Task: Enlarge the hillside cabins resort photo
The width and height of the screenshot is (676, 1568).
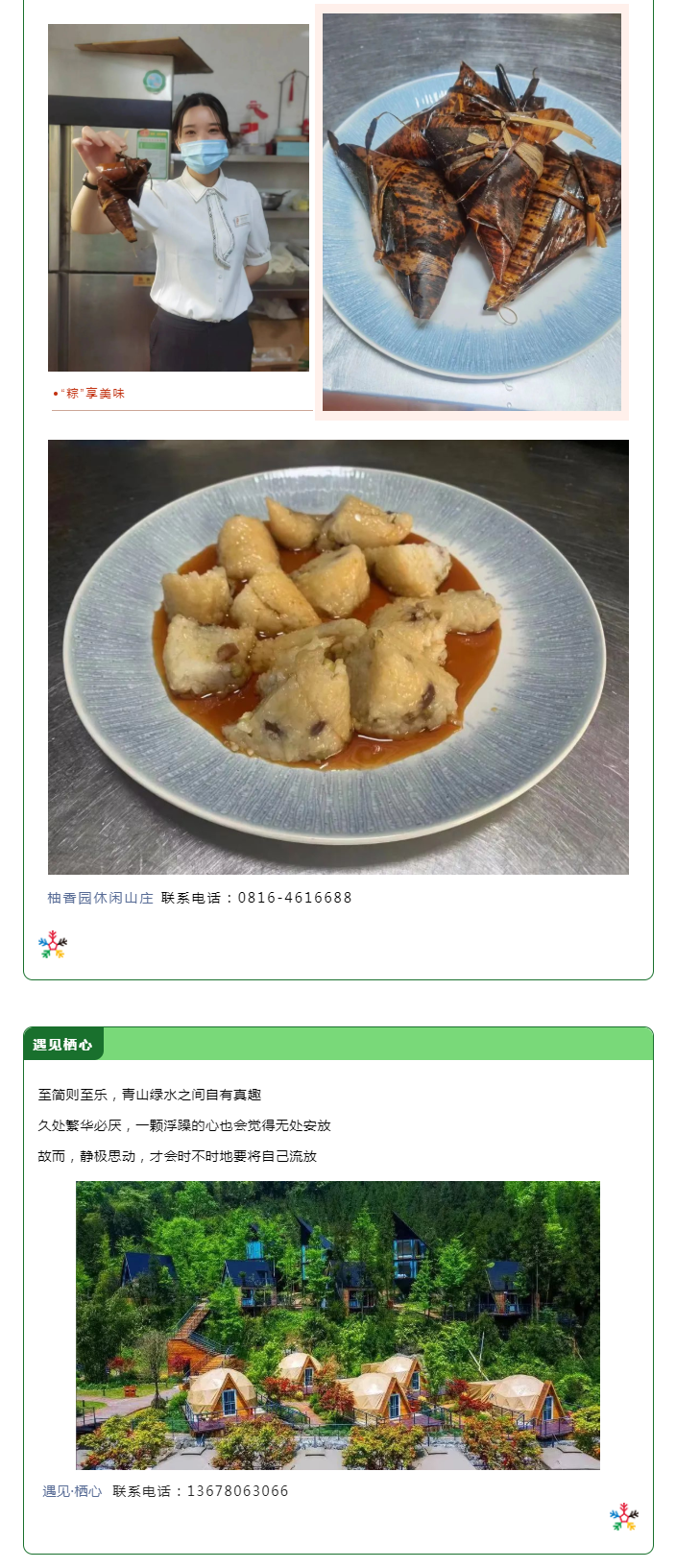Action: tap(338, 1325)
